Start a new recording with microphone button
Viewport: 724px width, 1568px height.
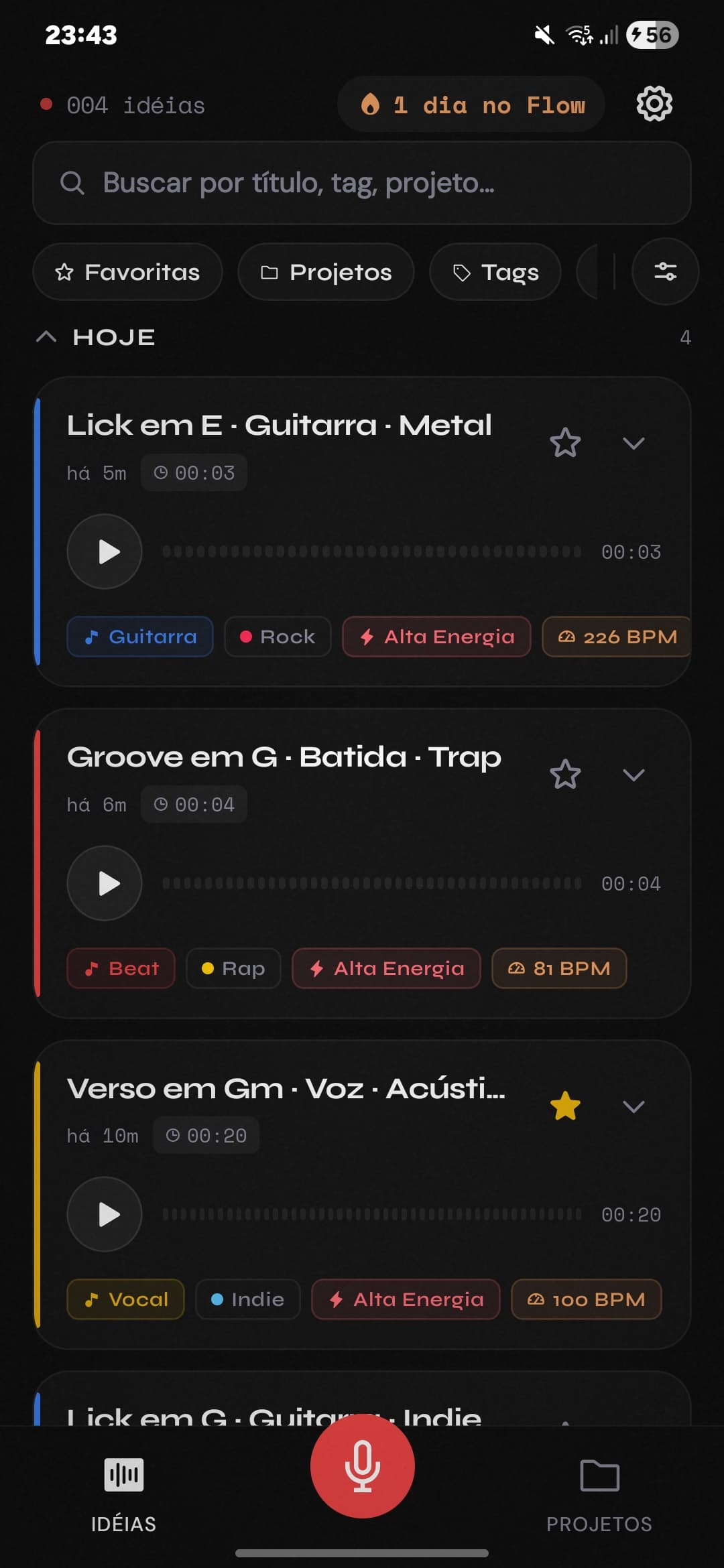click(x=362, y=1465)
